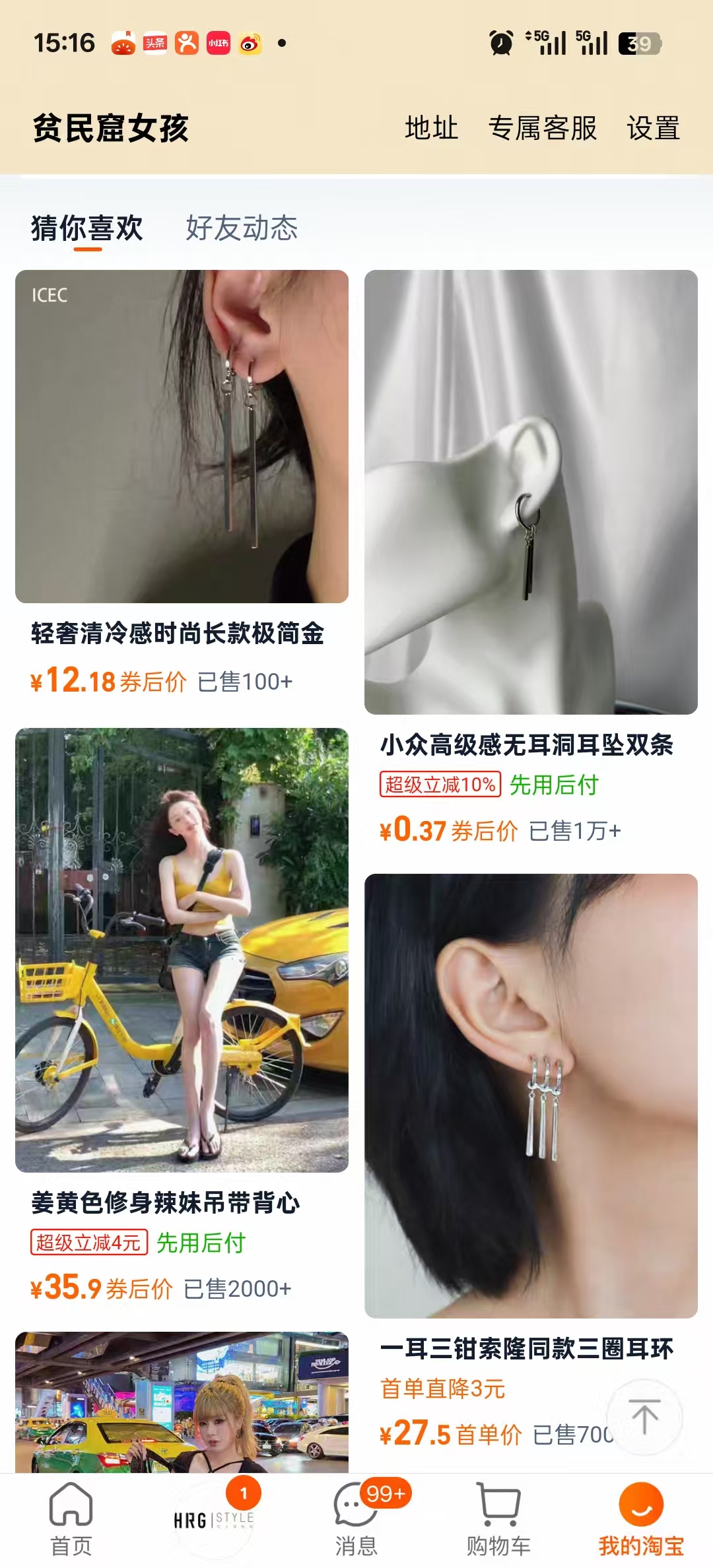The image size is (713, 1568).
Task: View 小众高级感无耳洞耳坠双条 product
Action: (x=531, y=492)
